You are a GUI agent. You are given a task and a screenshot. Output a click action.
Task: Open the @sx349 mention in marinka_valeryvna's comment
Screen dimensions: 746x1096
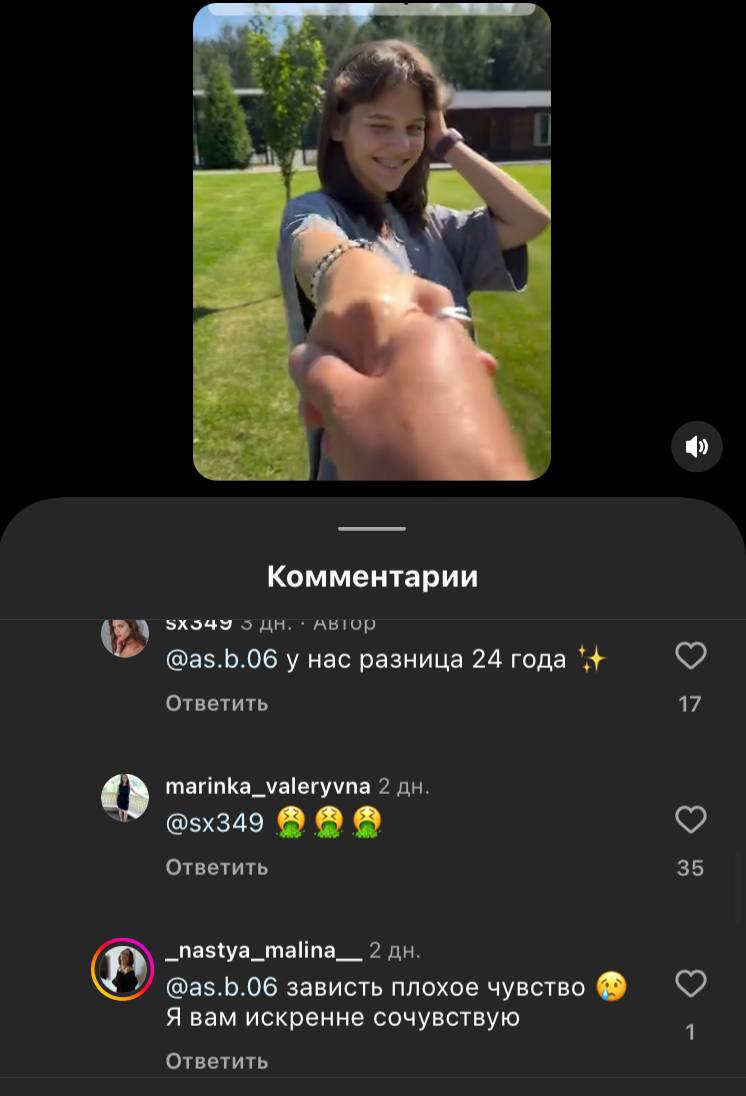coord(214,823)
